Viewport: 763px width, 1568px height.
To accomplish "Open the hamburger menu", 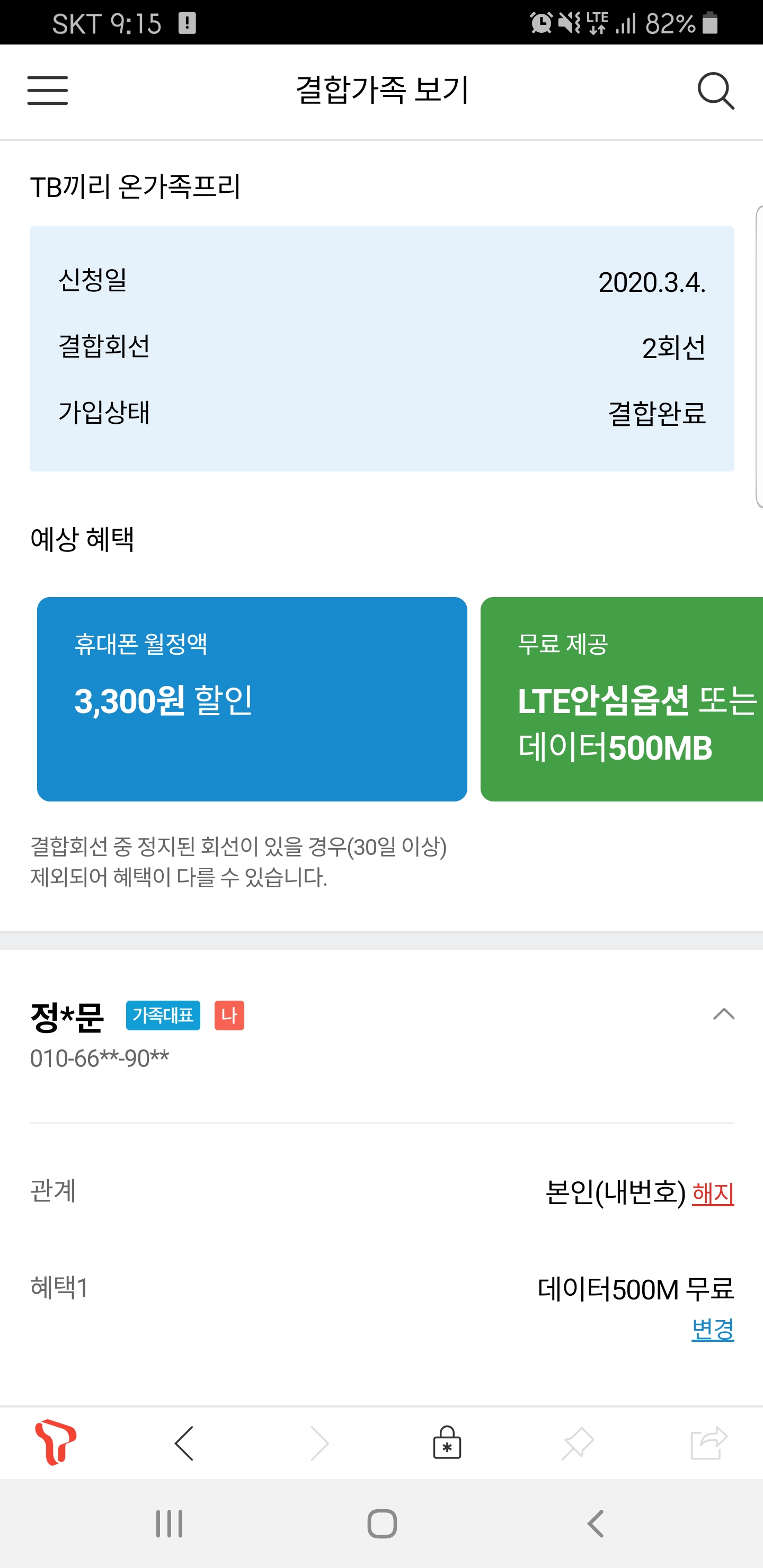I will (x=48, y=91).
